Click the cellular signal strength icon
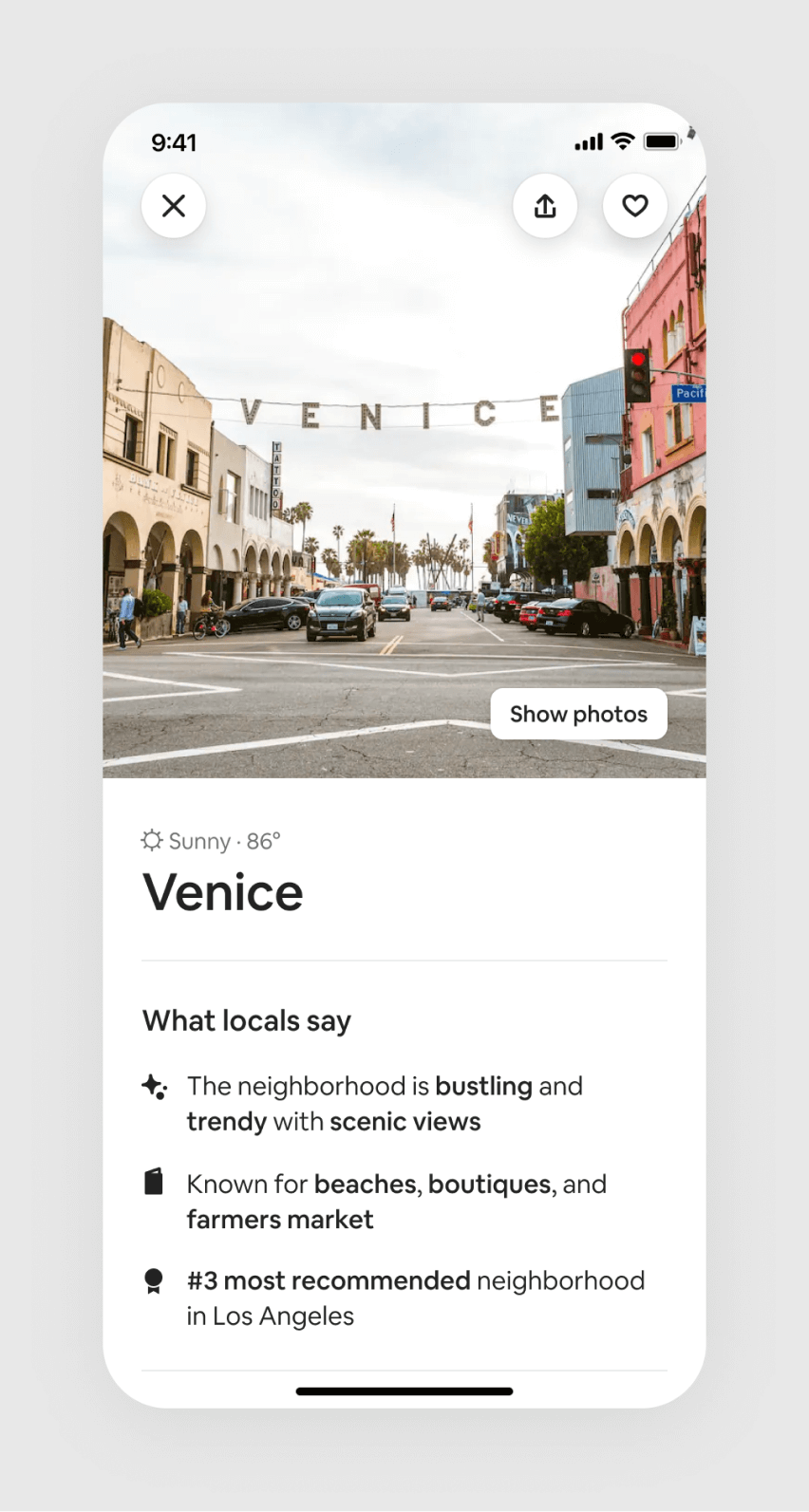809x1512 pixels. (588, 140)
